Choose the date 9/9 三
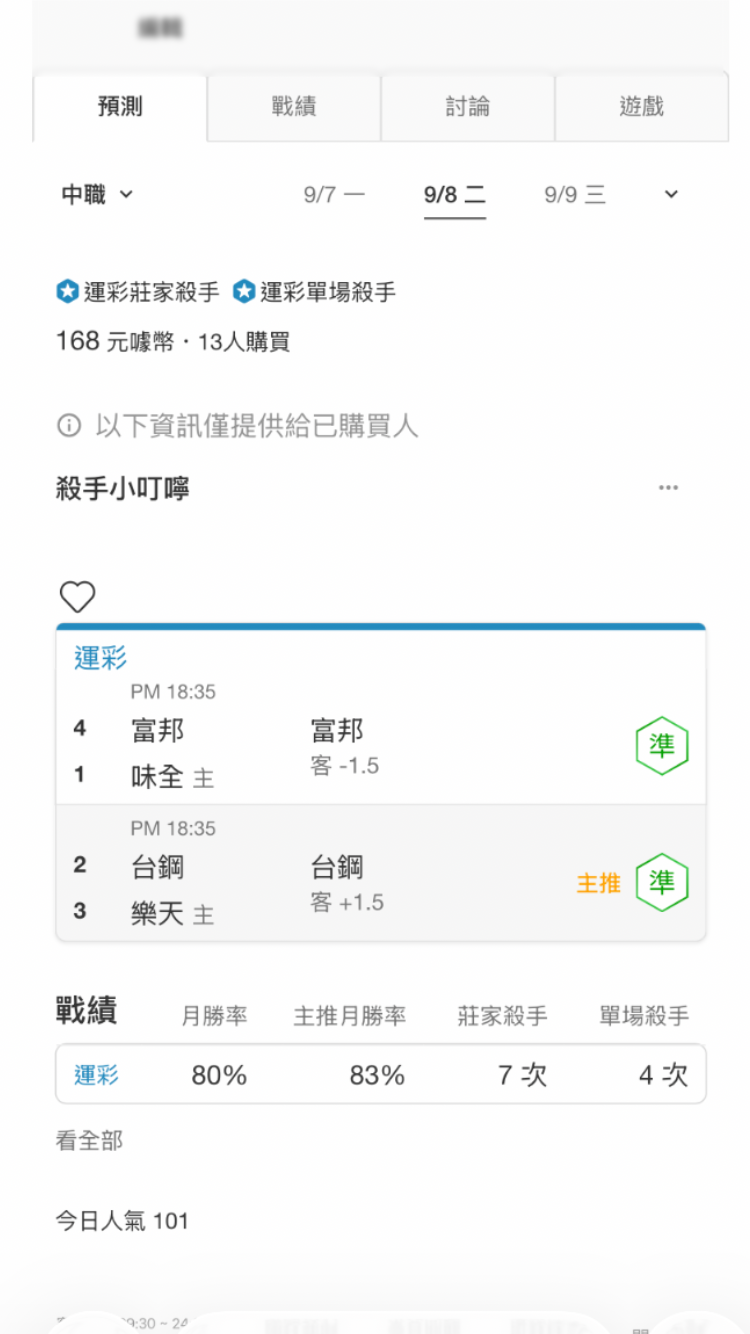This screenshot has height=1334, width=750. [575, 195]
